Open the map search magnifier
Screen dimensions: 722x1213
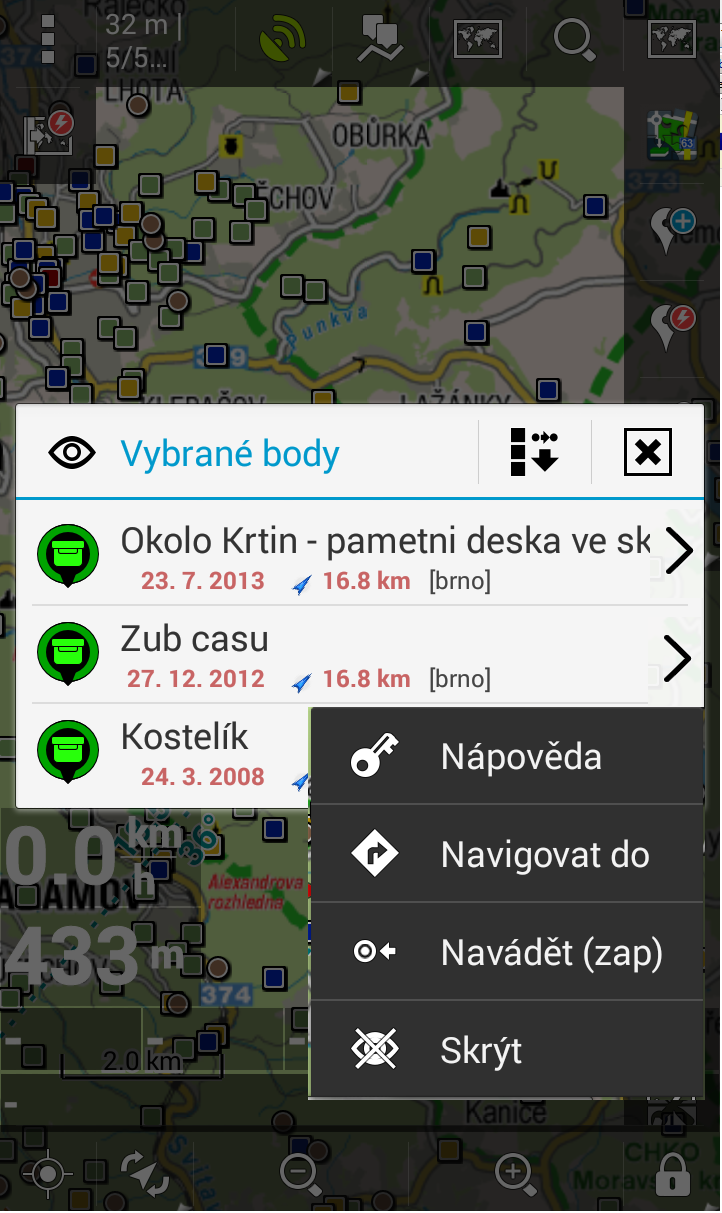[x=574, y=40]
